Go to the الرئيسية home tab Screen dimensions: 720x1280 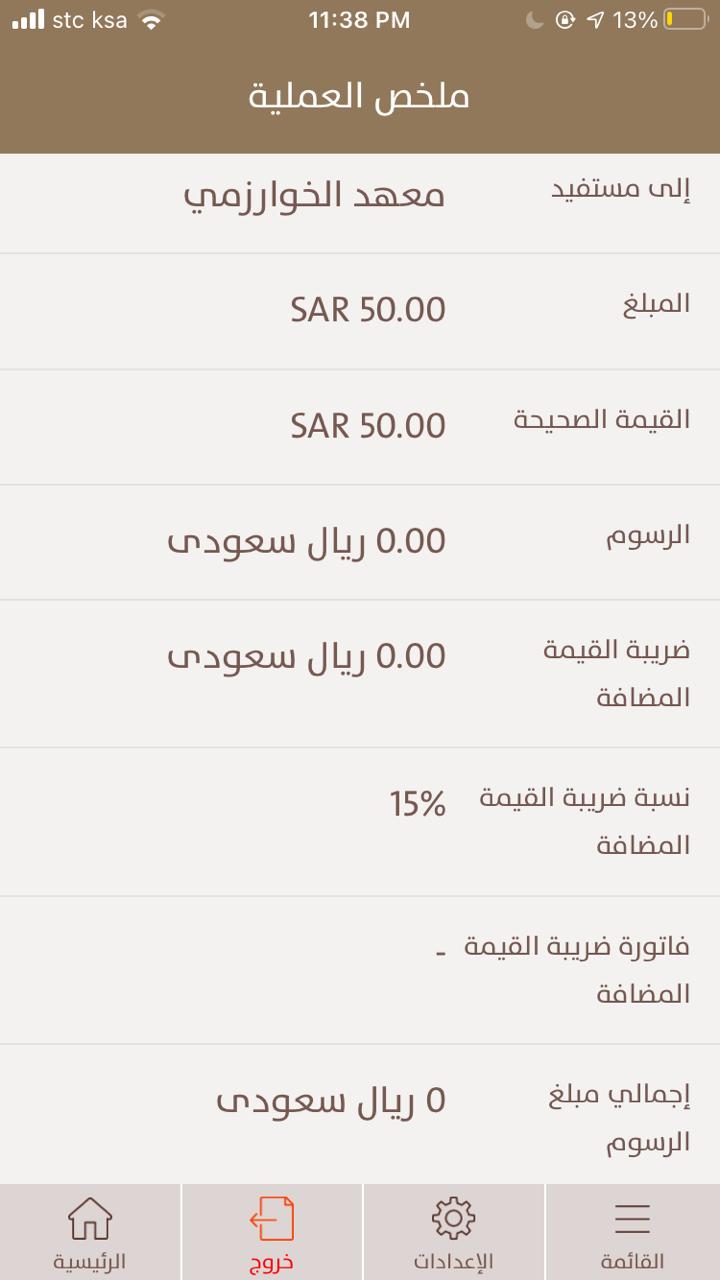[x=90, y=1232]
